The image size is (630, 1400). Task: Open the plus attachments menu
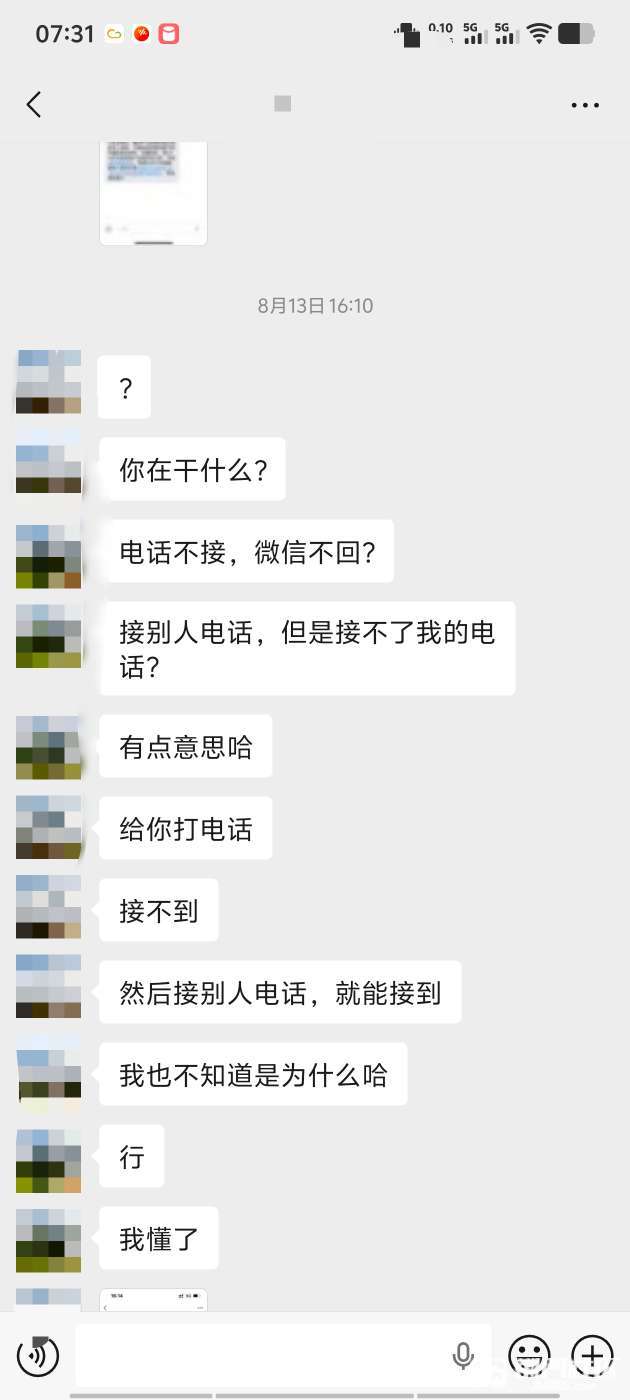tap(592, 1355)
